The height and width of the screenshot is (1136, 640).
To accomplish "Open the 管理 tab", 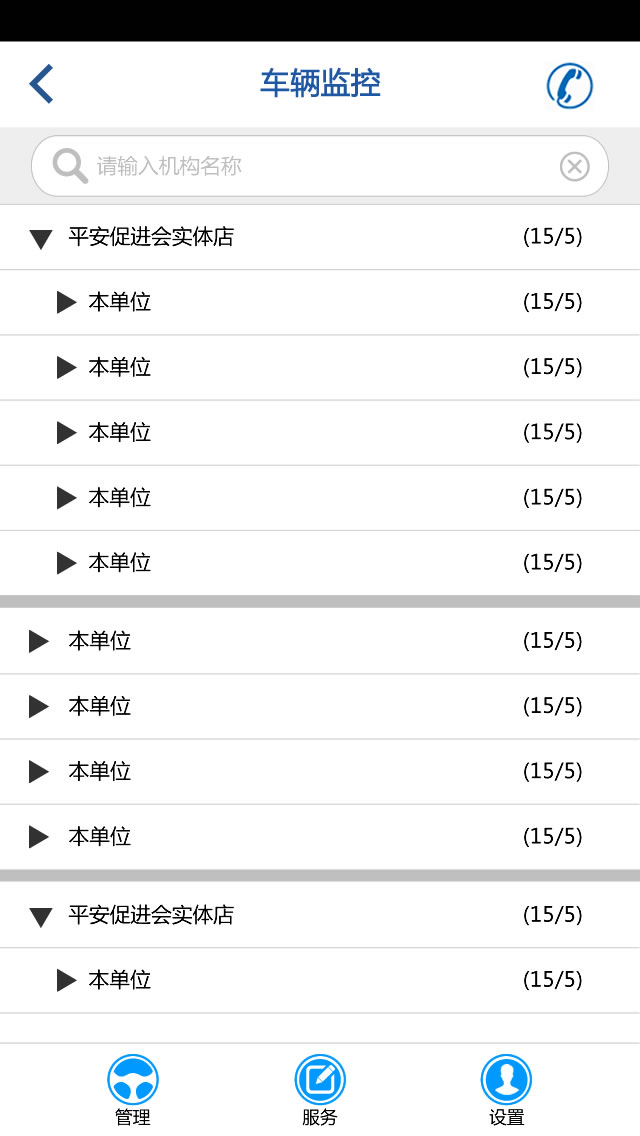I will 133,1090.
